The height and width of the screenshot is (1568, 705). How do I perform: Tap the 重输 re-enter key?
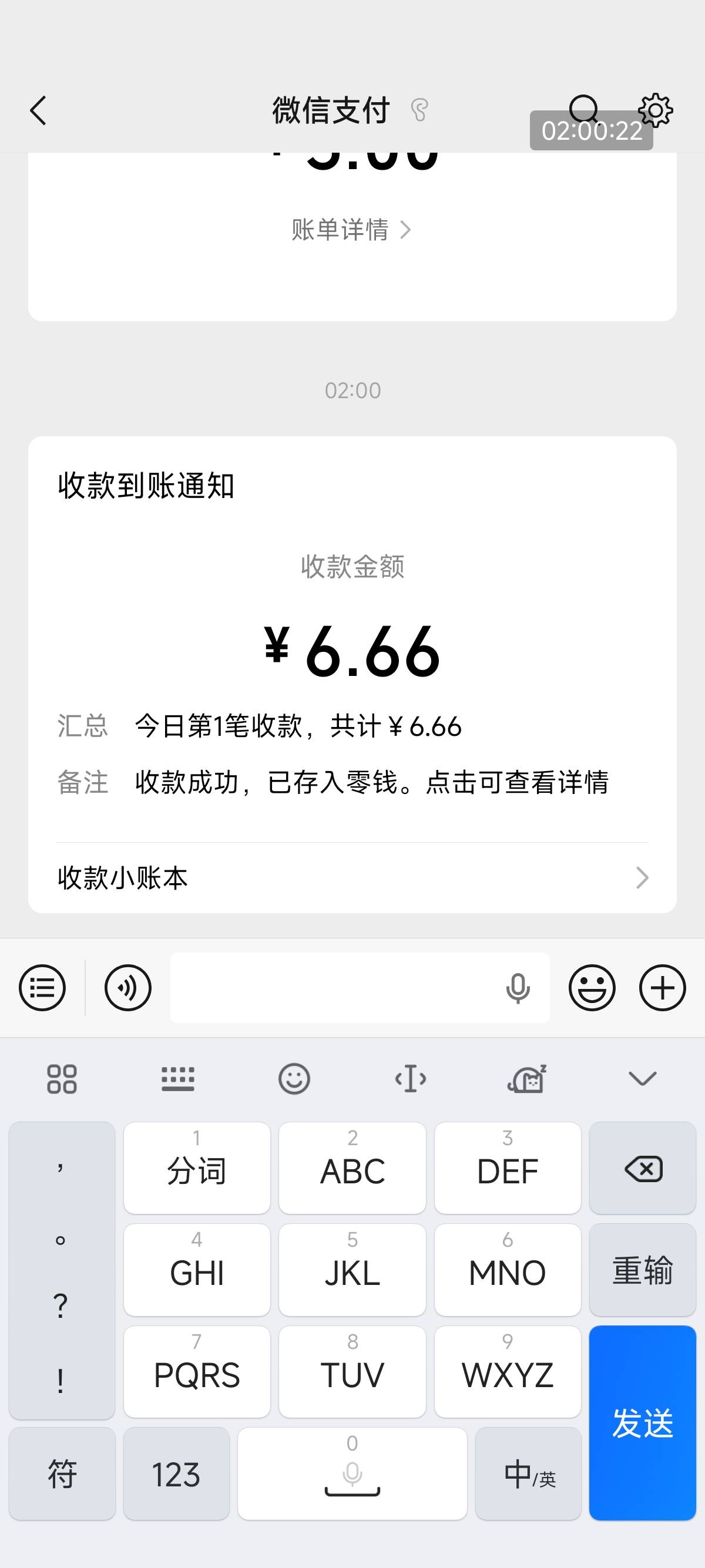(x=642, y=1270)
